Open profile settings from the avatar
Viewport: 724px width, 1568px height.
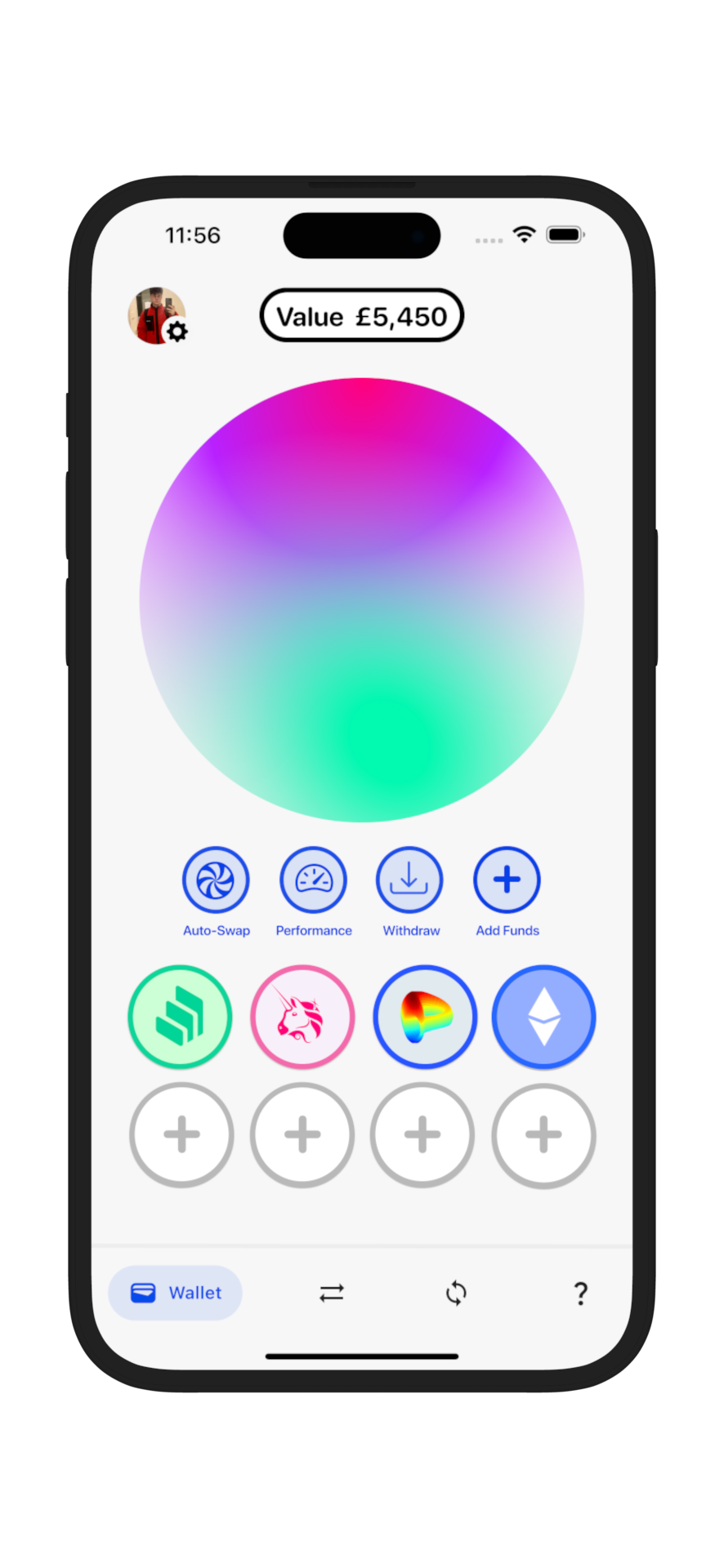[158, 316]
